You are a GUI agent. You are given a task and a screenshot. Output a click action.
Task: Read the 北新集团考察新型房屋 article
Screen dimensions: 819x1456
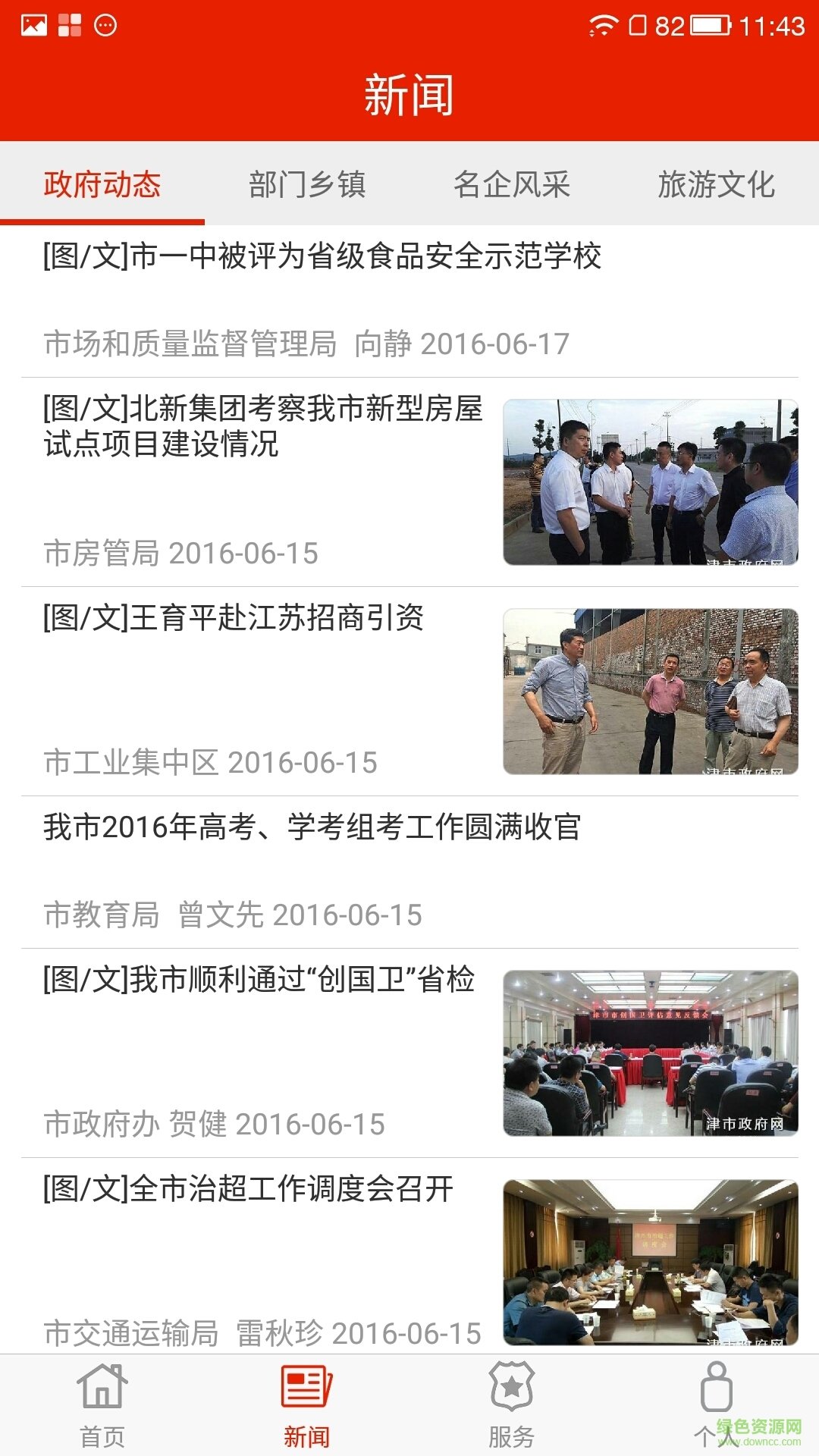[x=262, y=426]
